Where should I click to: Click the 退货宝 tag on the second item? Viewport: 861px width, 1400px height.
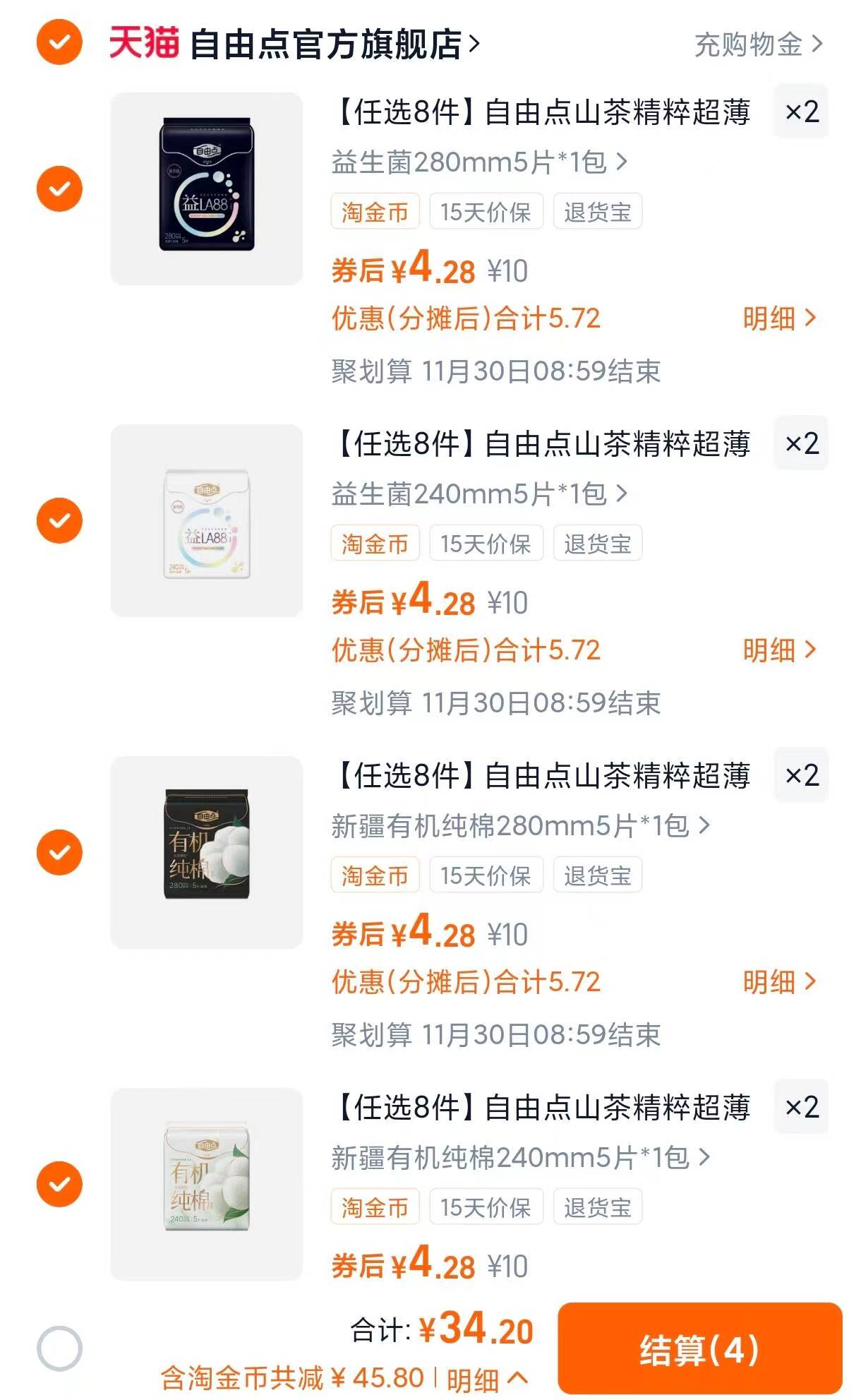point(596,542)
